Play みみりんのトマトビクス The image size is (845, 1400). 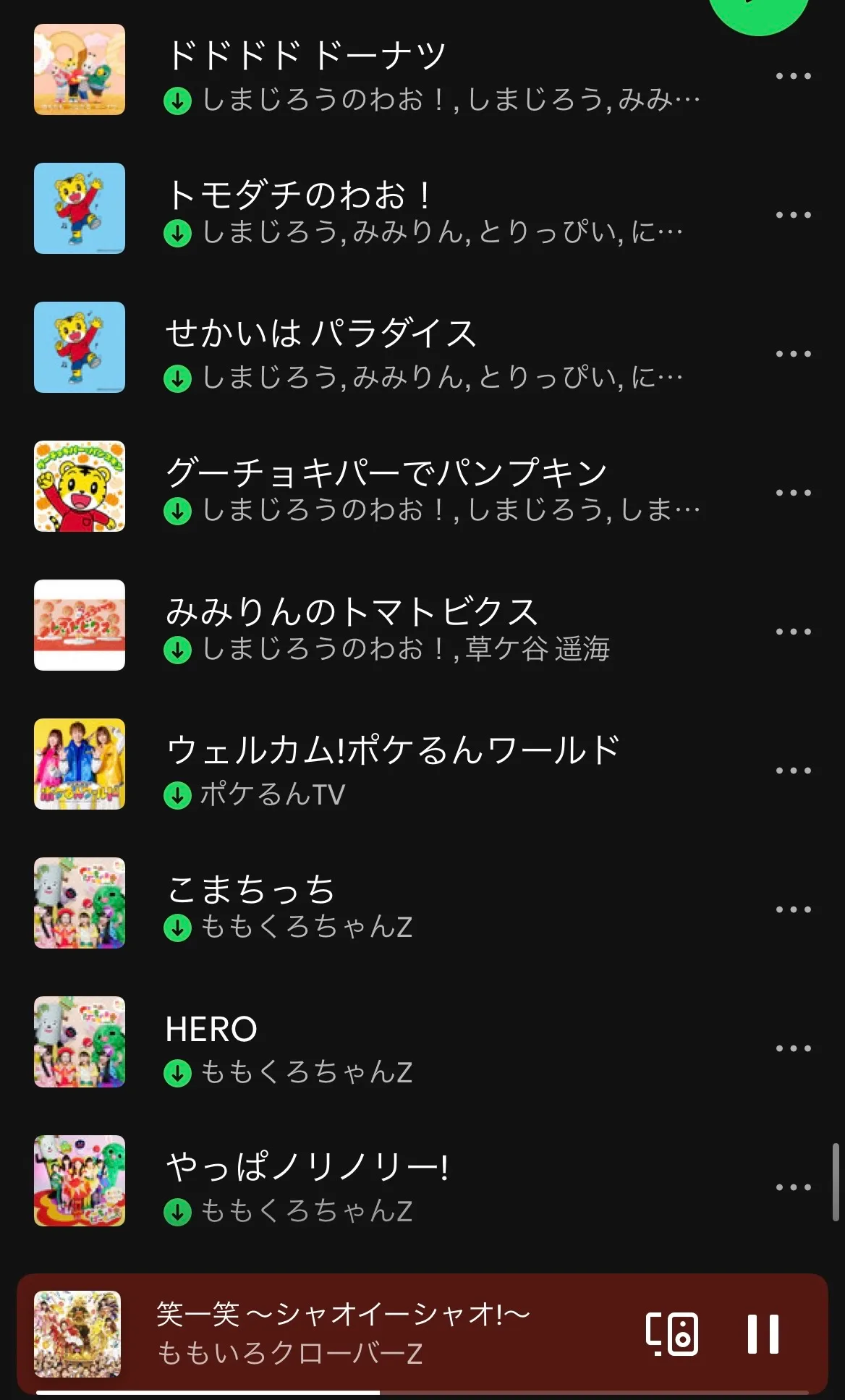pos(352,611)
